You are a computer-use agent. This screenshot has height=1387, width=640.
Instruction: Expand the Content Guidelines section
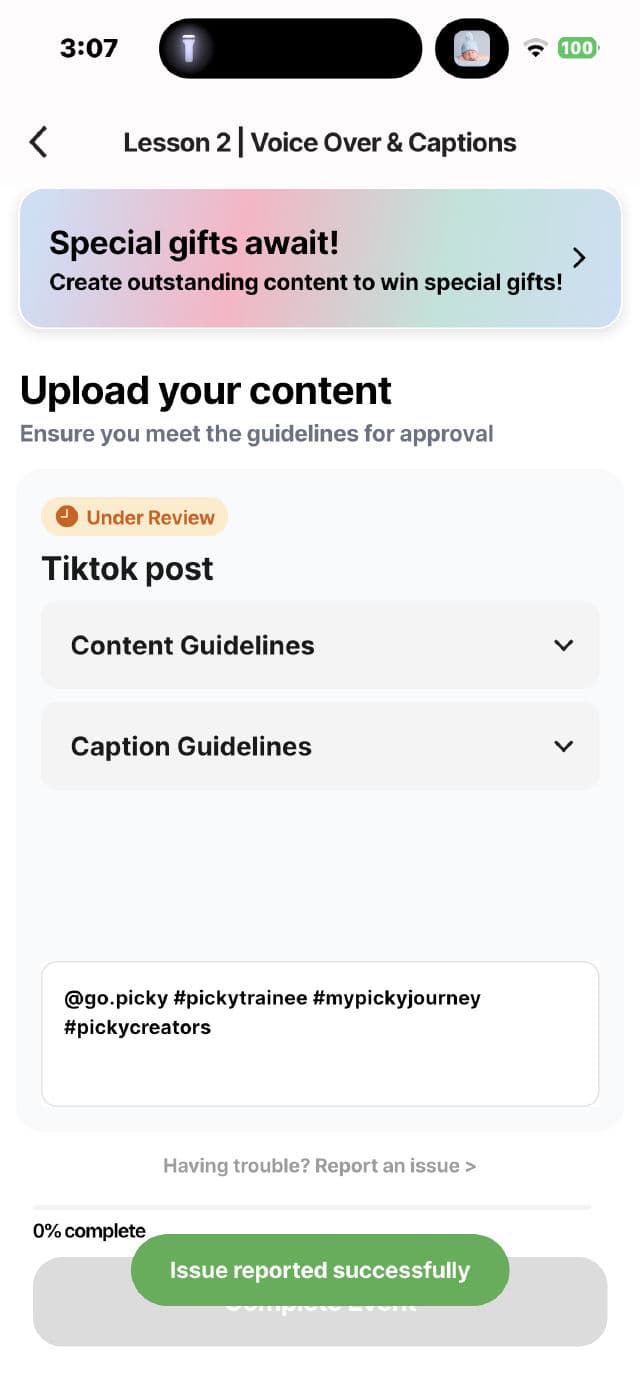coord(320,645)
